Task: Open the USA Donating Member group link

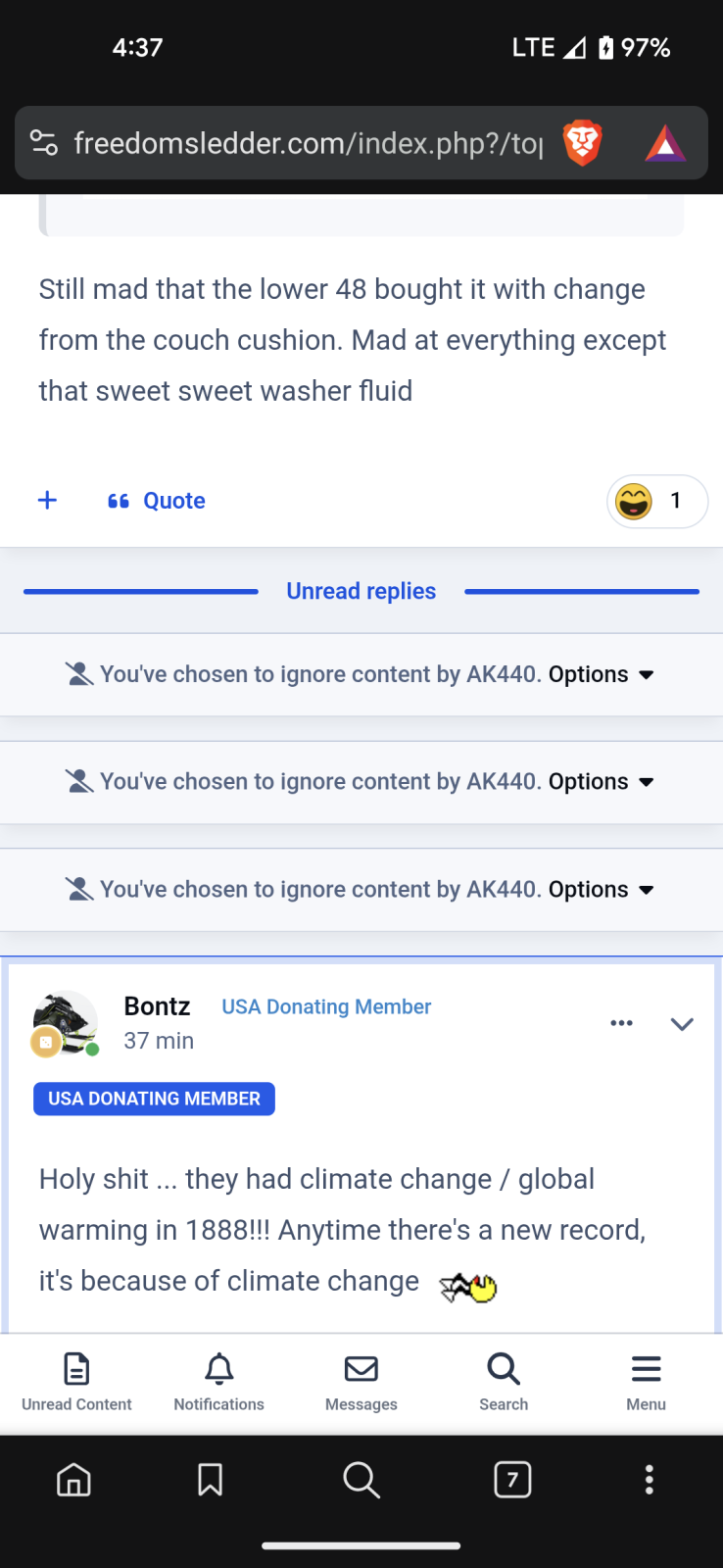Action: coord(326,1006)
